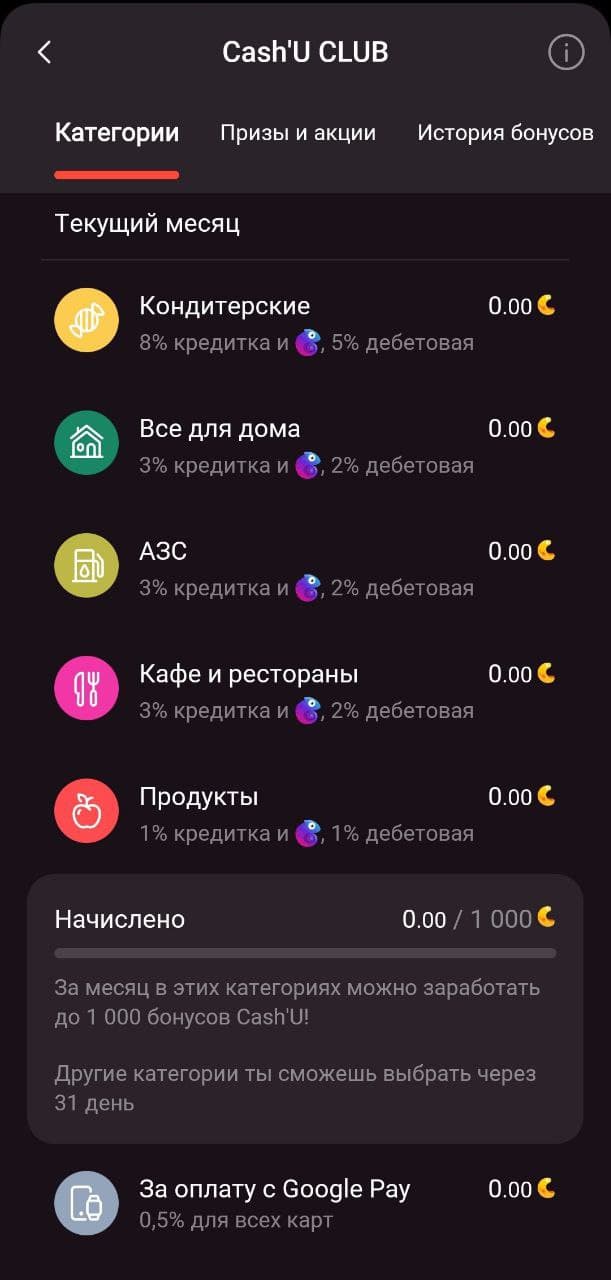
Task: Select the Категории tab
Action: [x=116, y=133]
